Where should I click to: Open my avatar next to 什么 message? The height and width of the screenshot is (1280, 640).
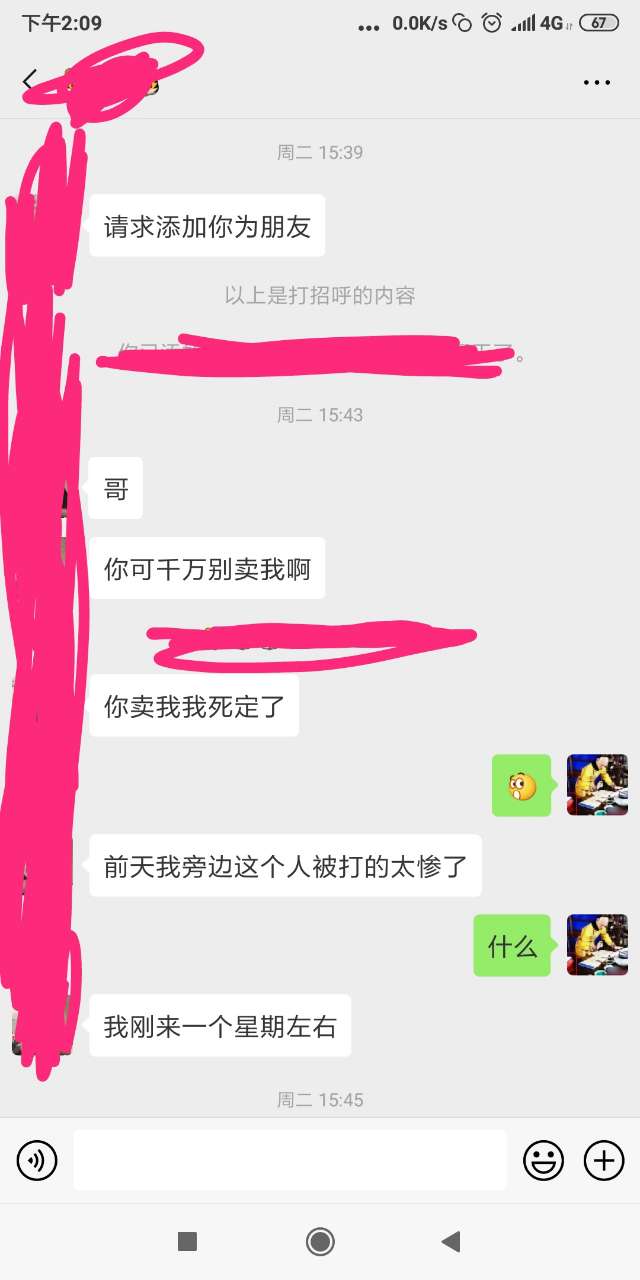(x=597, y=945)
